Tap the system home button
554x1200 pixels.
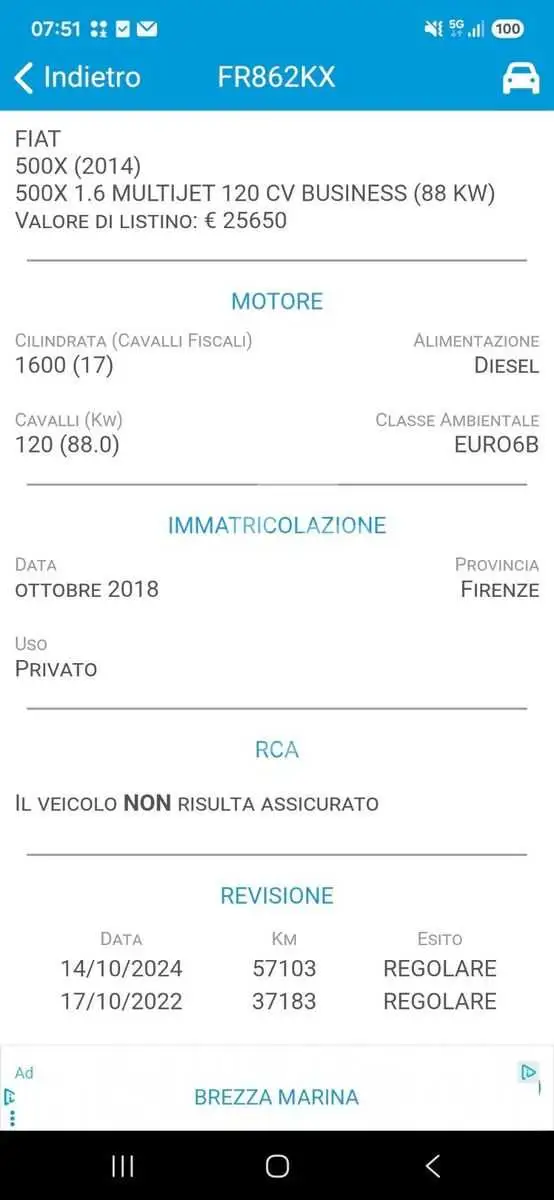[277, 1165]
